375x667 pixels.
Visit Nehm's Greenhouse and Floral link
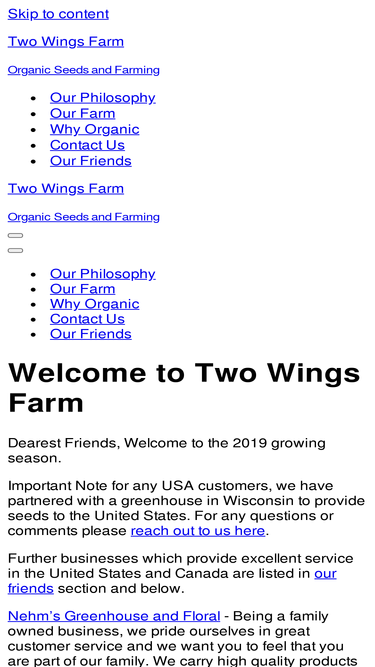click(114, 616)
